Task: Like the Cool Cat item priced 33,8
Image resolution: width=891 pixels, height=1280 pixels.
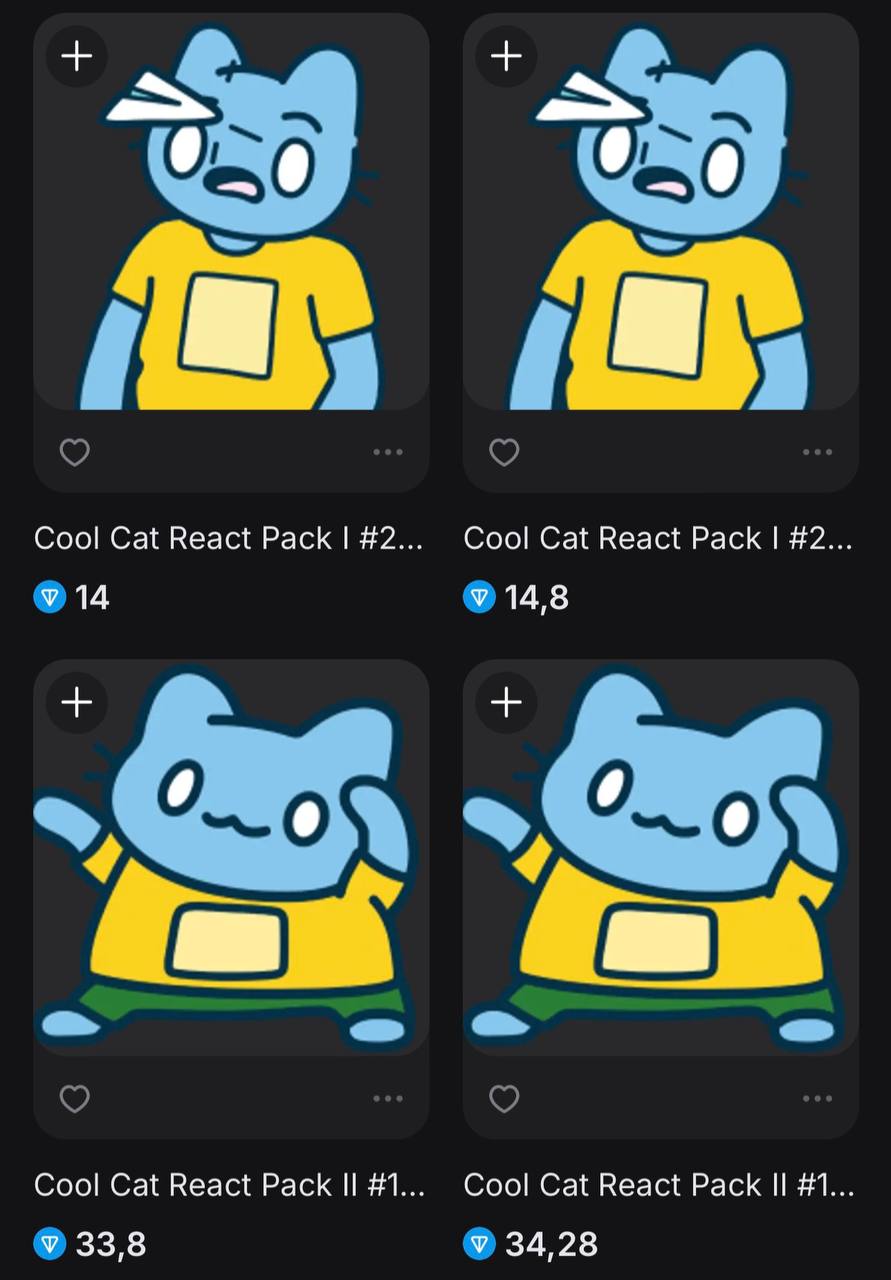Action: (x=75, y=1099)
